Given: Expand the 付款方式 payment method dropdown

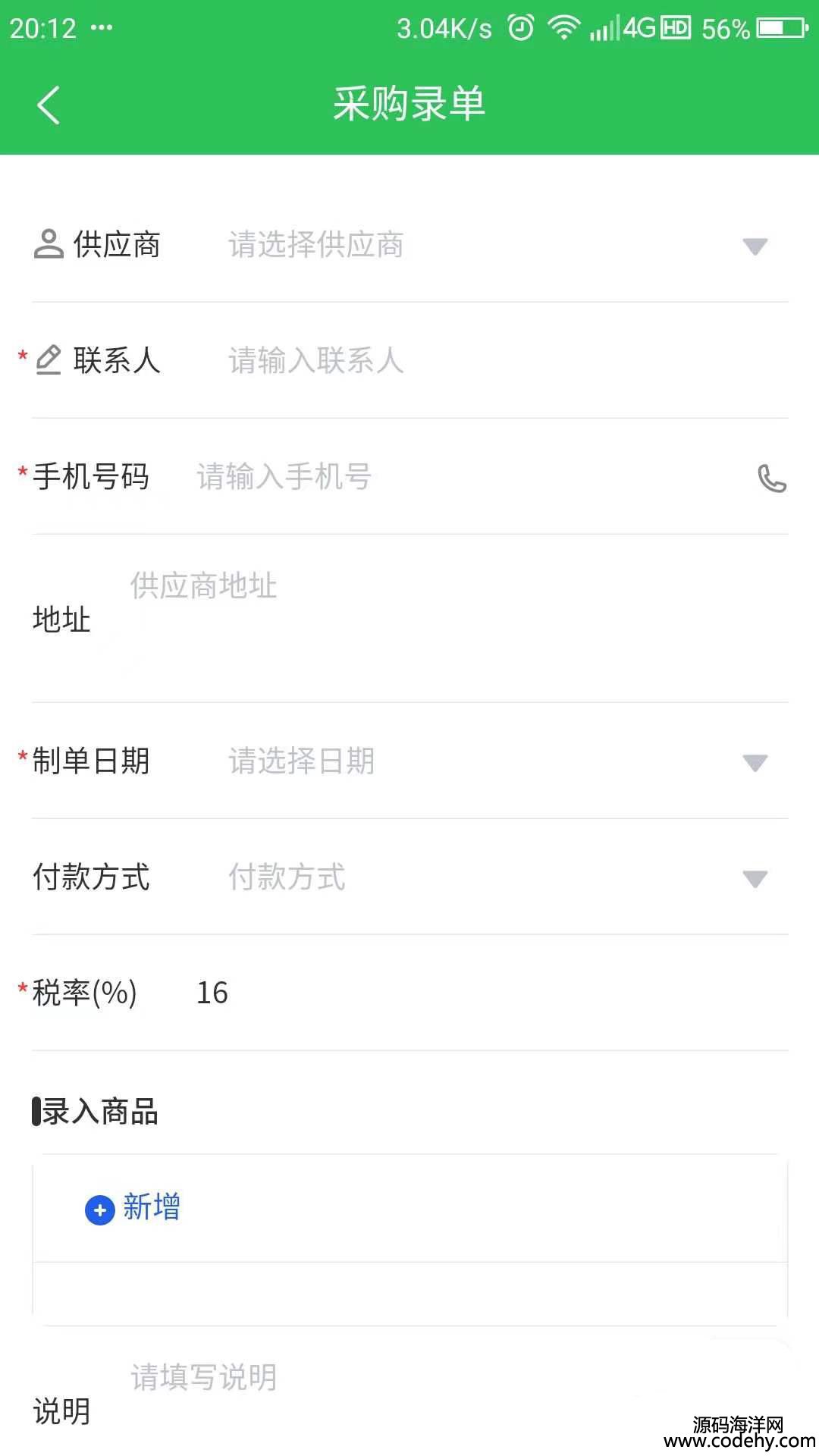Looking at the screenshot, I should tap(497, 877).
